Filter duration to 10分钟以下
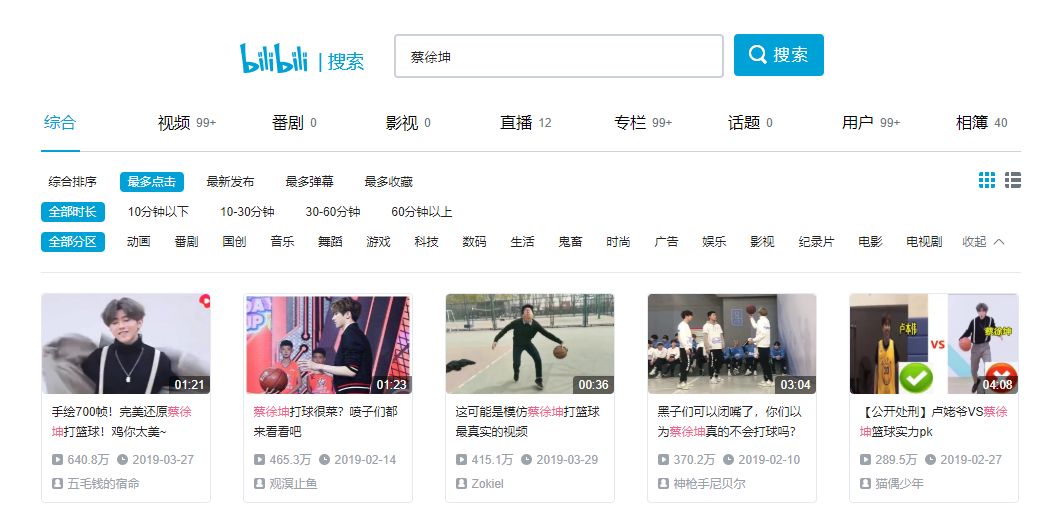 (158, 212)
